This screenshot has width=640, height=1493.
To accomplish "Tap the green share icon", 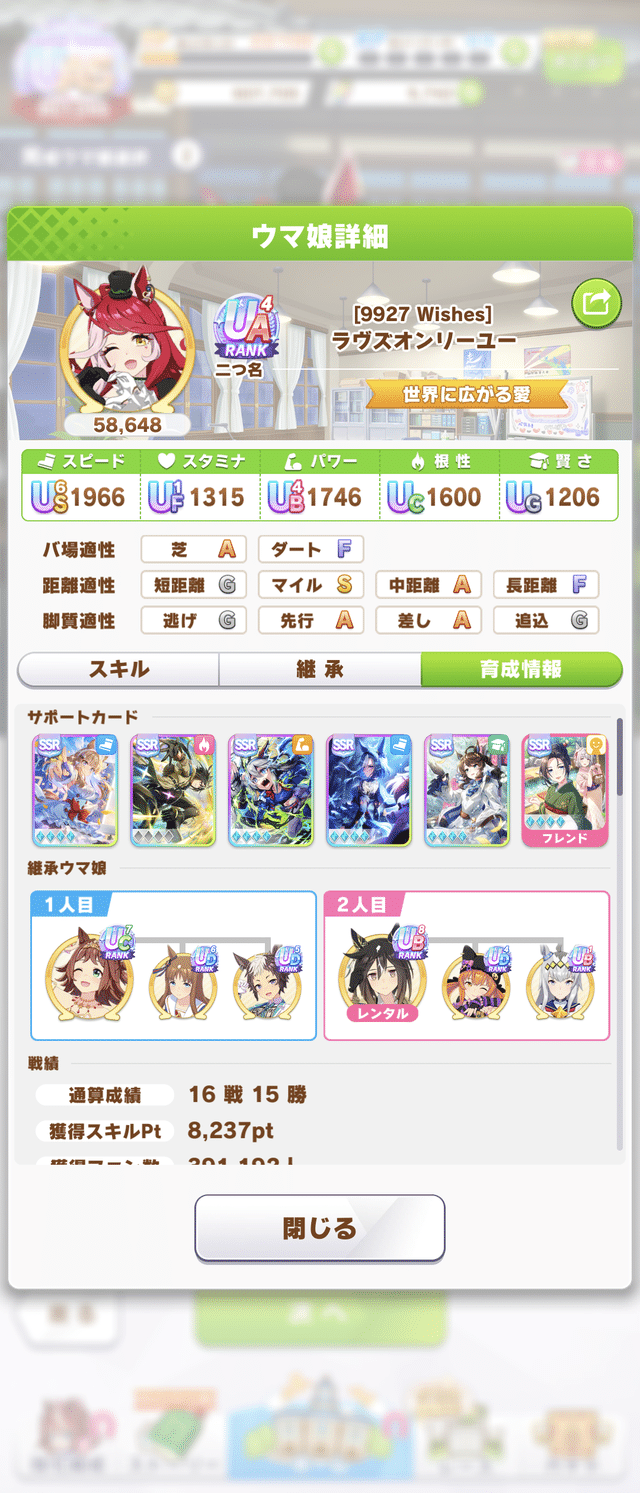I will [596, 301].
